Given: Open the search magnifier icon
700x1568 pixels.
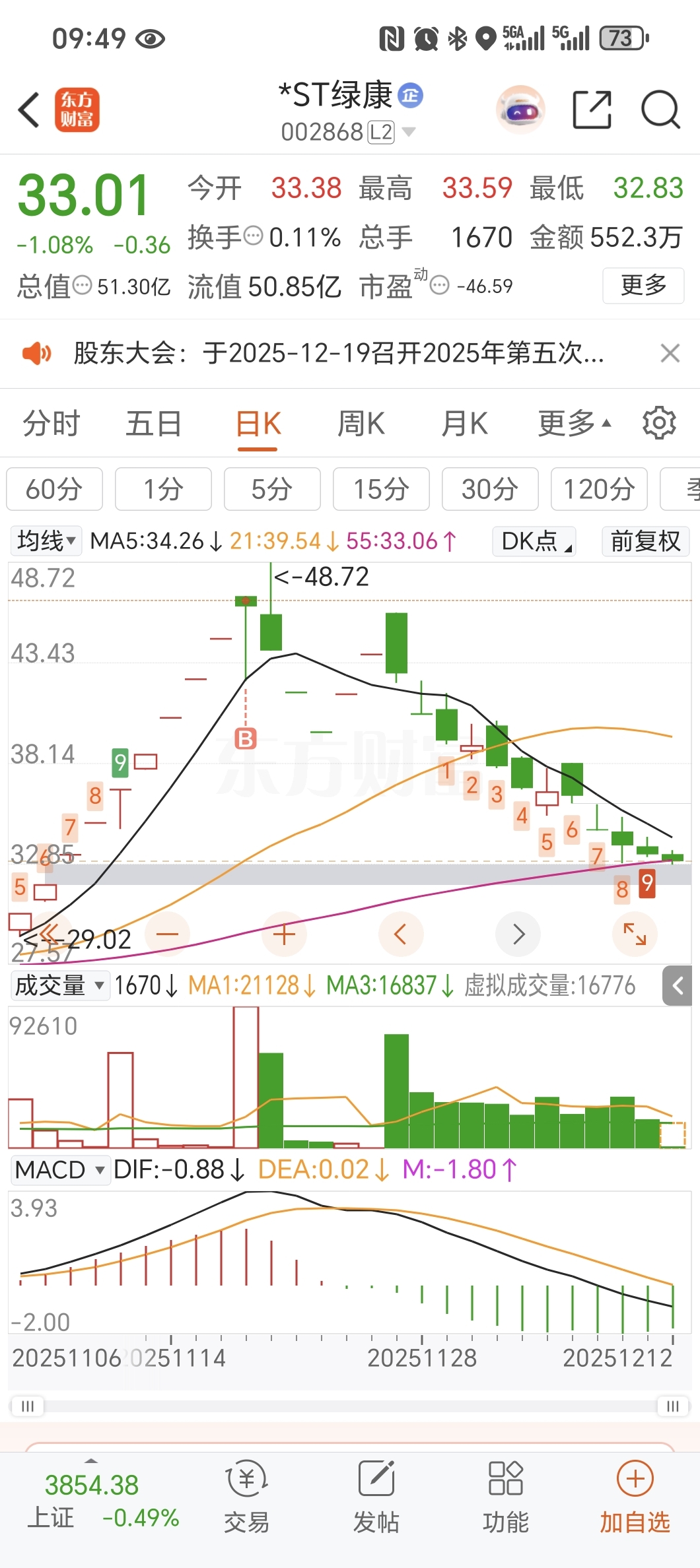Looking at the screenshot, I should [x=660, y=110].
